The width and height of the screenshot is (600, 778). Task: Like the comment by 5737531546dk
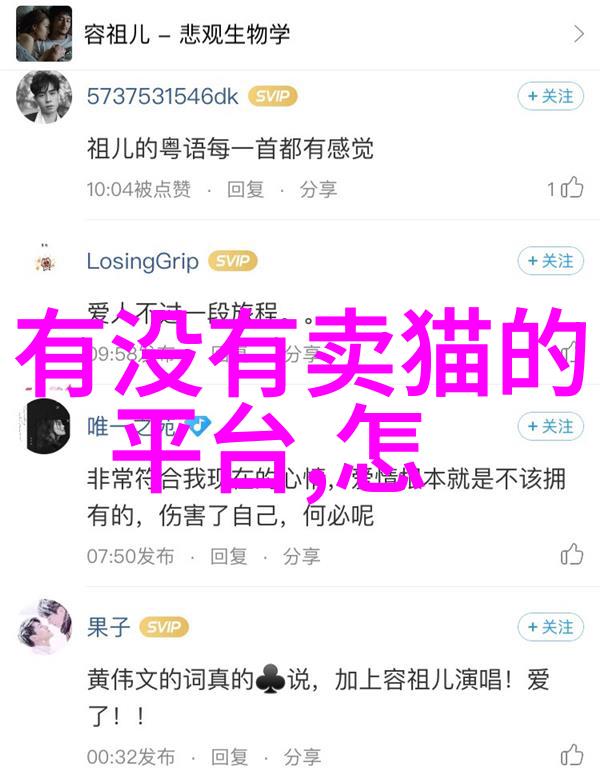coord(570,188)
